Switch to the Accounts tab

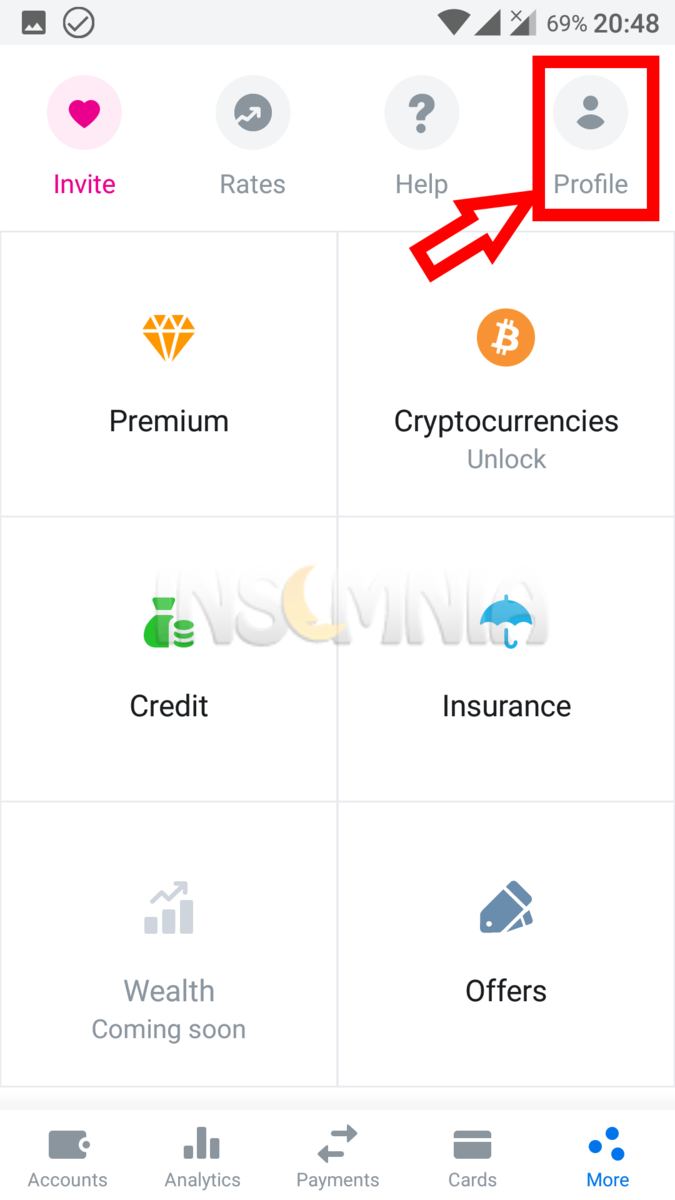click(68, 1157)
